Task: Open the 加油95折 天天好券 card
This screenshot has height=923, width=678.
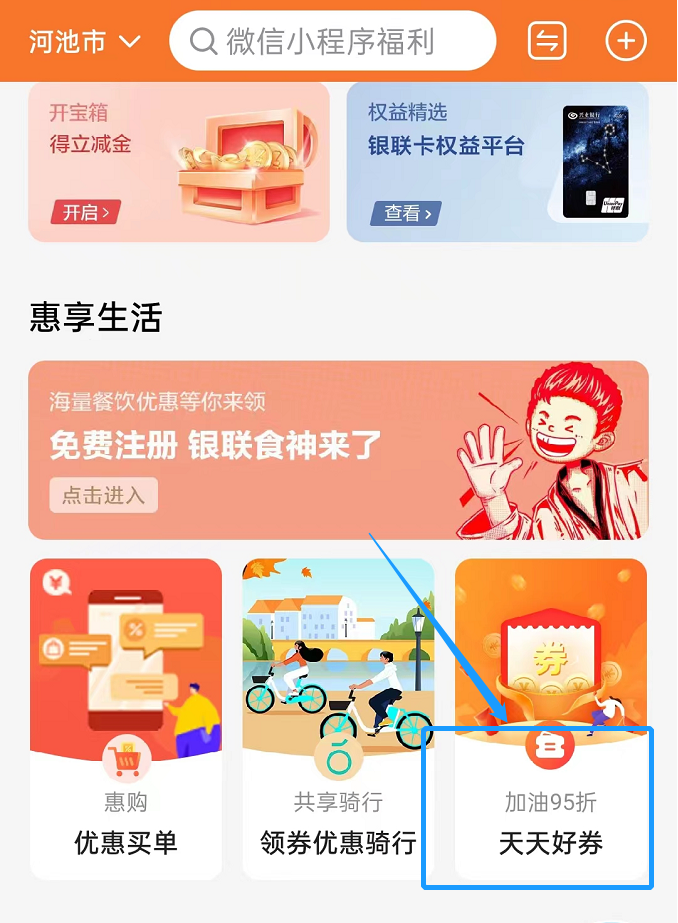Action: point(551,720)
